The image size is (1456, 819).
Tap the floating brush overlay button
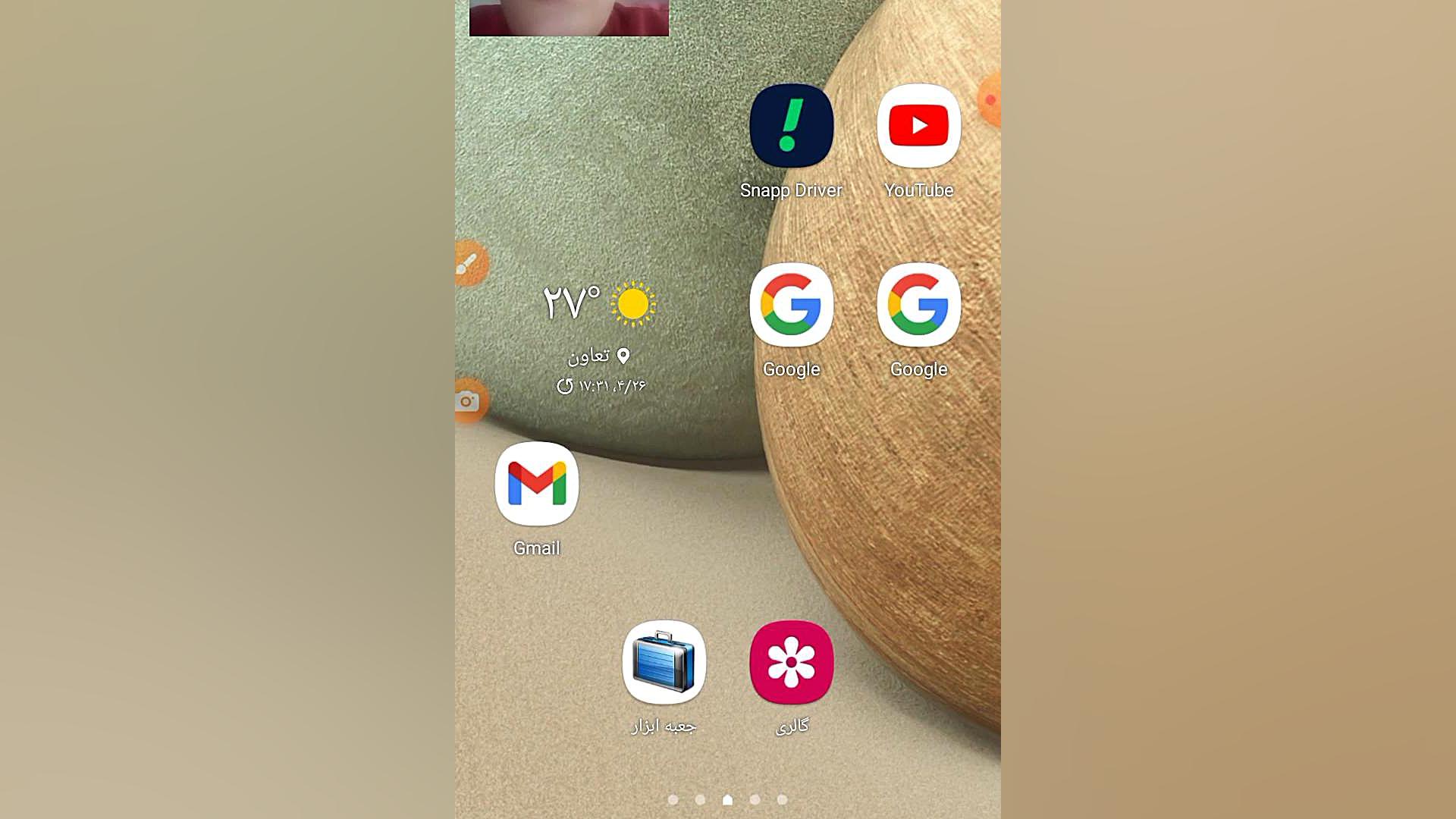click(468, 263)
